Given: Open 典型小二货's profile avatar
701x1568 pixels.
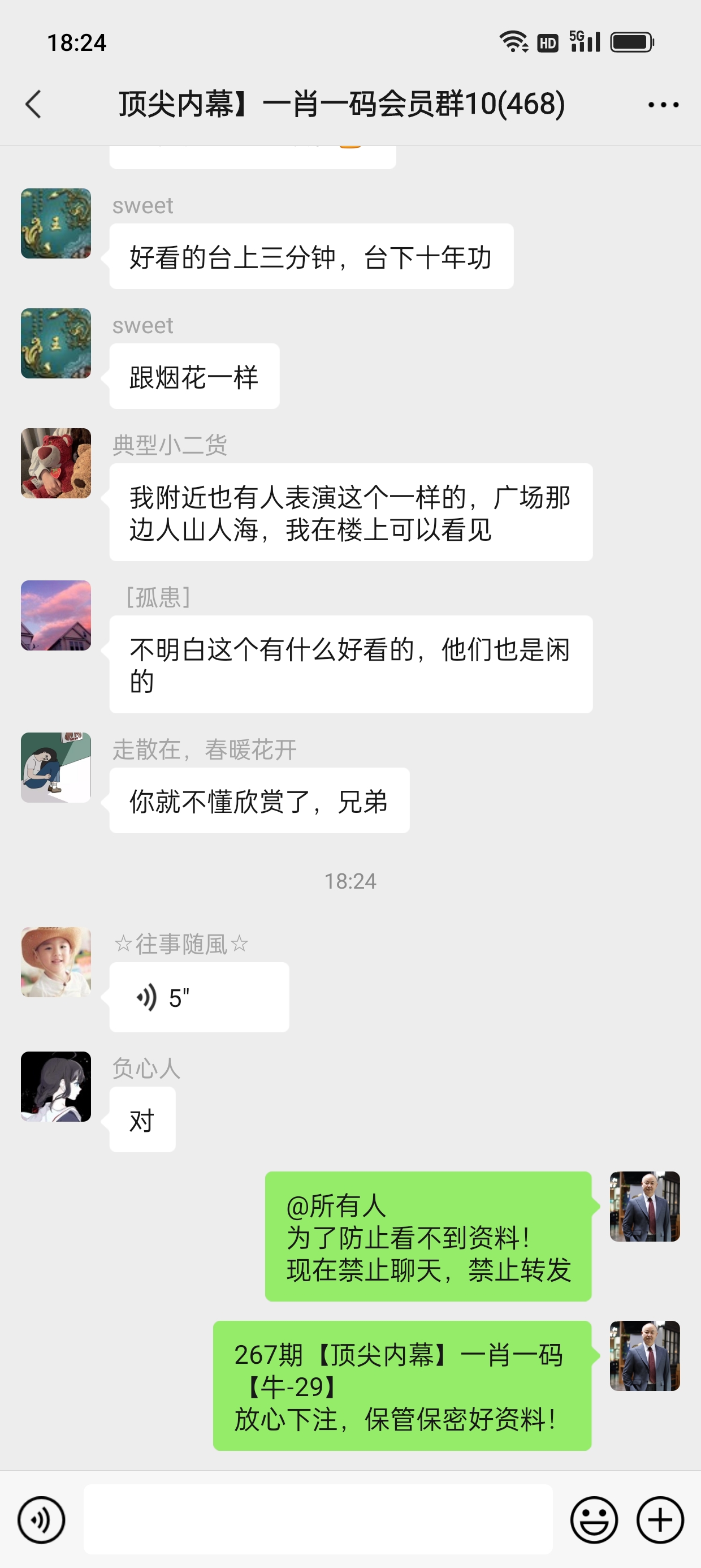Looking at the screenshot, I should click(56, 463).
